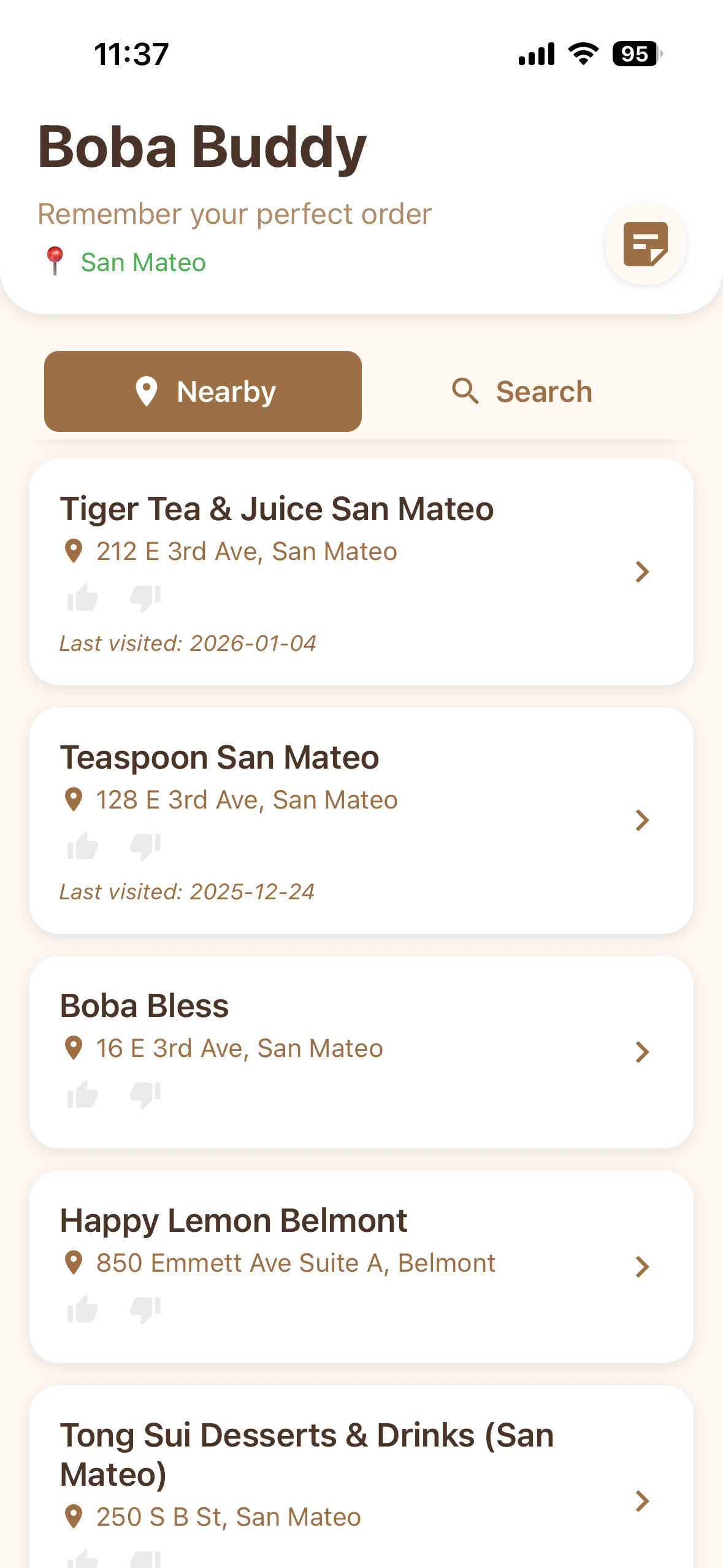The width and height of the screenshot is (723, 1568).
Task: Click the location pin on Happy Lemon's address
Action: click(74, 1262)
